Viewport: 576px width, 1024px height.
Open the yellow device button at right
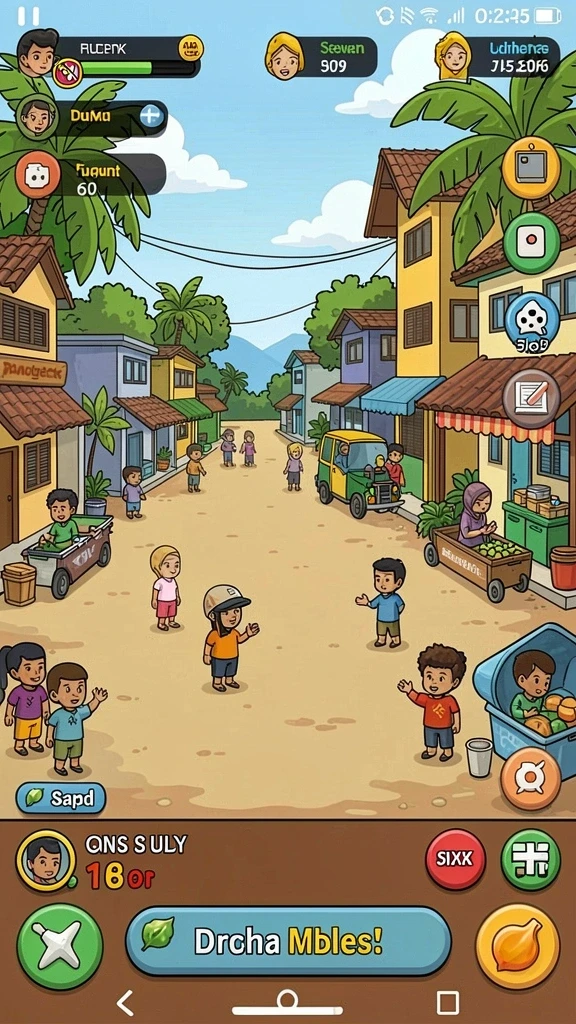(x=531, y=167)
